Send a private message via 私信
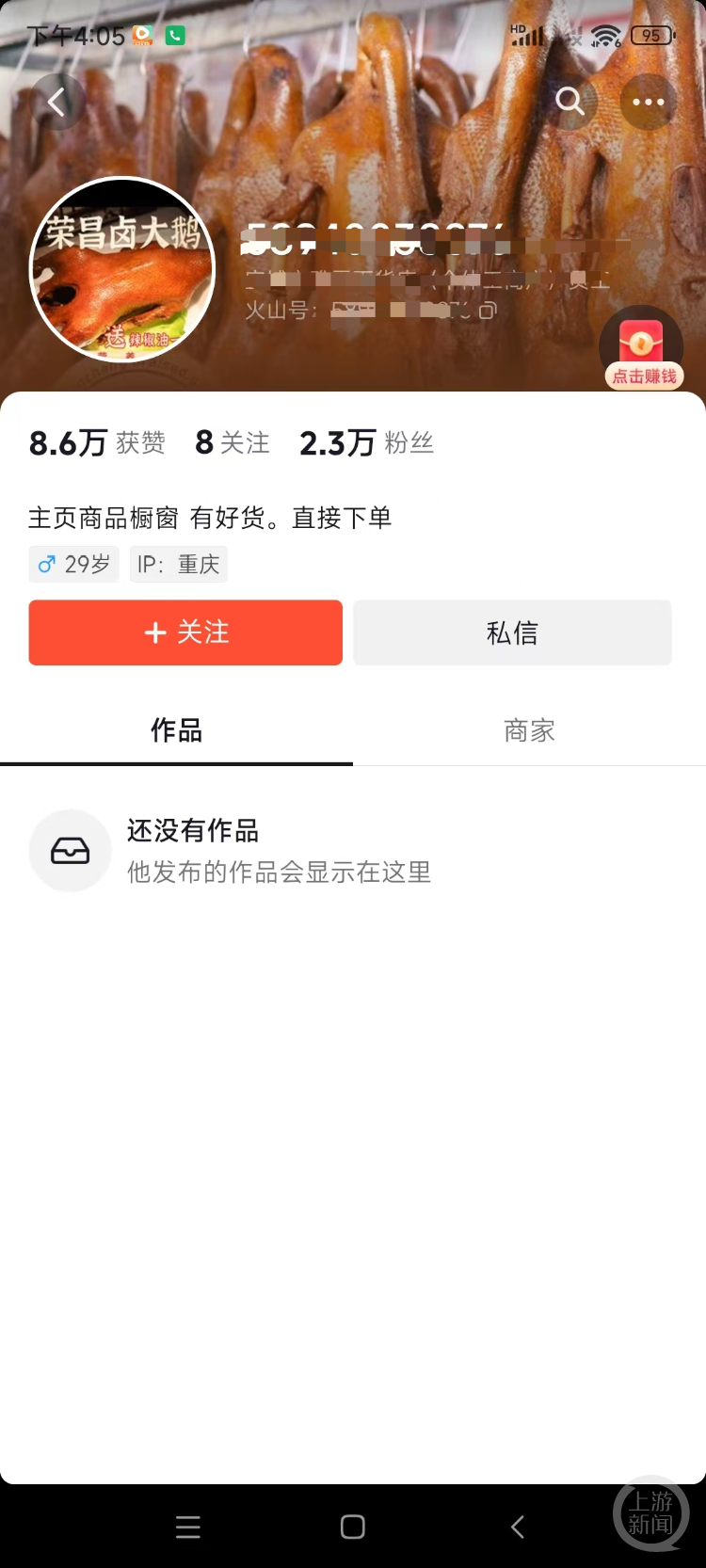706x1568 pixels. tap(512, 632)
